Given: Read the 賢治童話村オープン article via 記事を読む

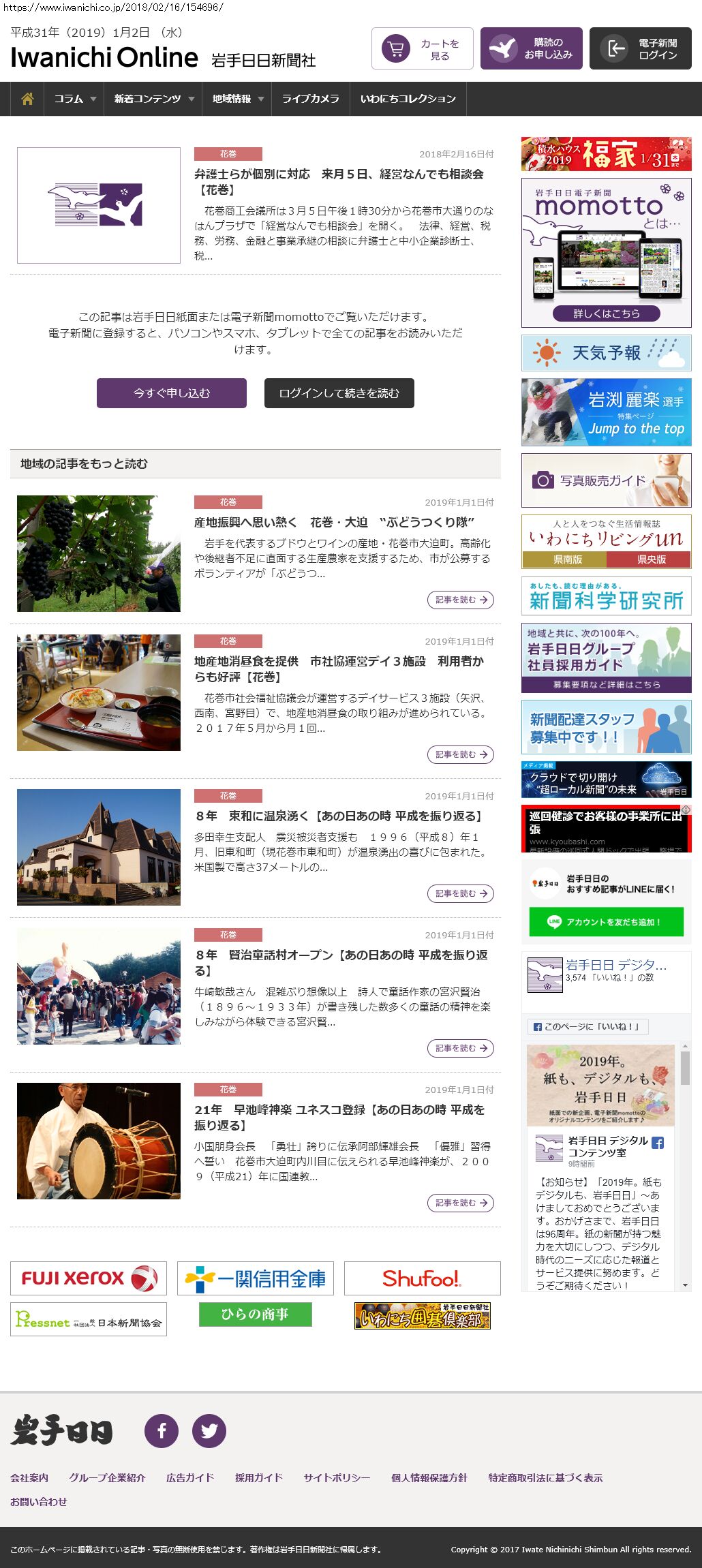Looking at the screenshot, I should 461,1048.
